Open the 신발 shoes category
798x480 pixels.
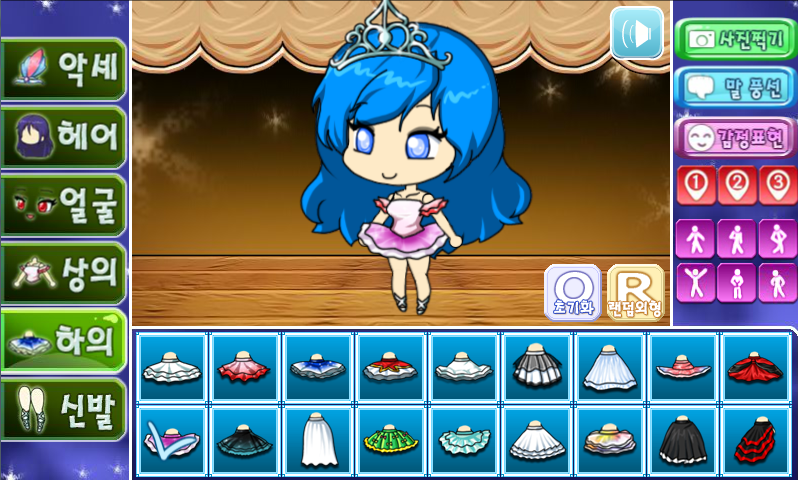(63, 409)
